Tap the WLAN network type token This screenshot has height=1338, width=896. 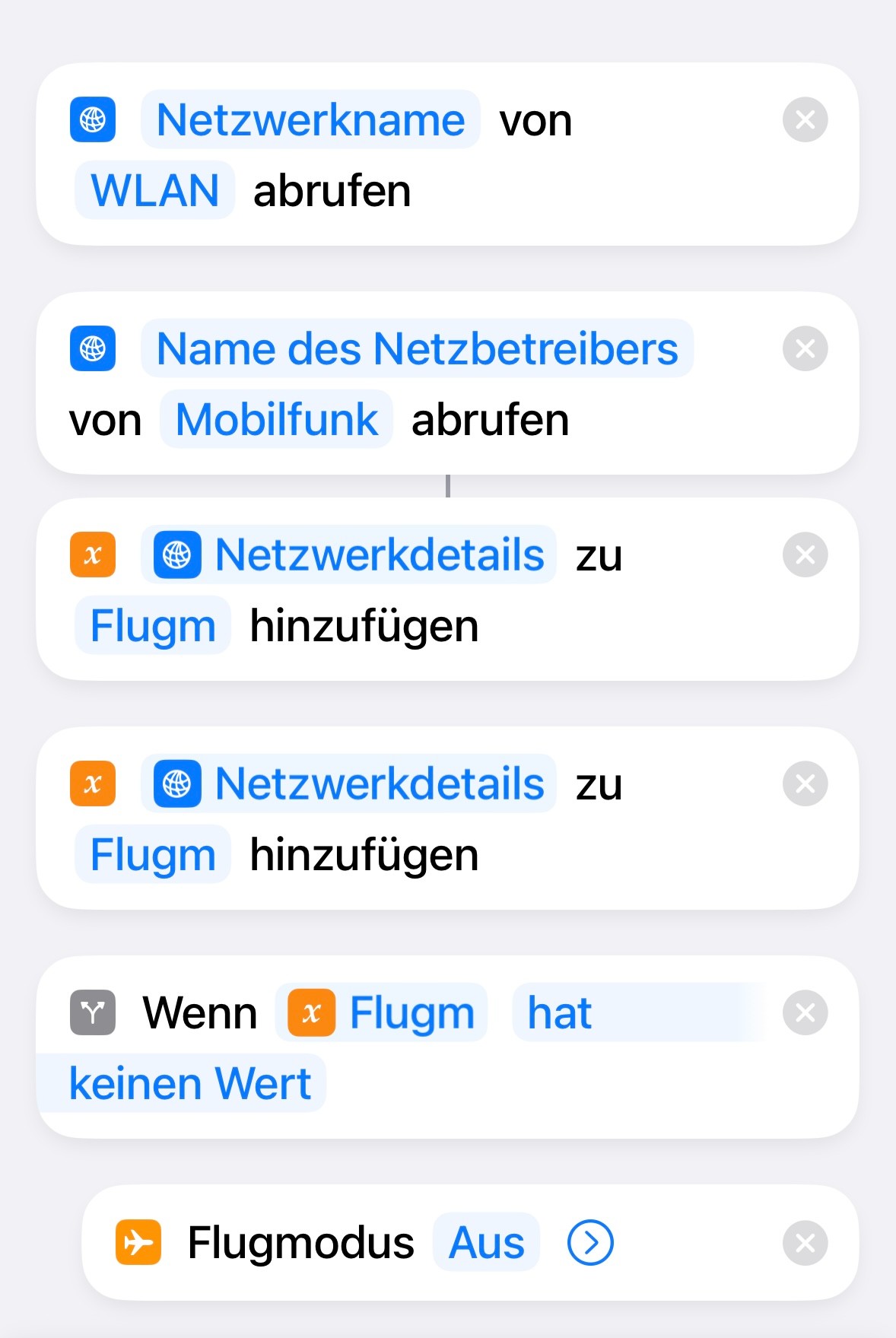coord(154,190)
